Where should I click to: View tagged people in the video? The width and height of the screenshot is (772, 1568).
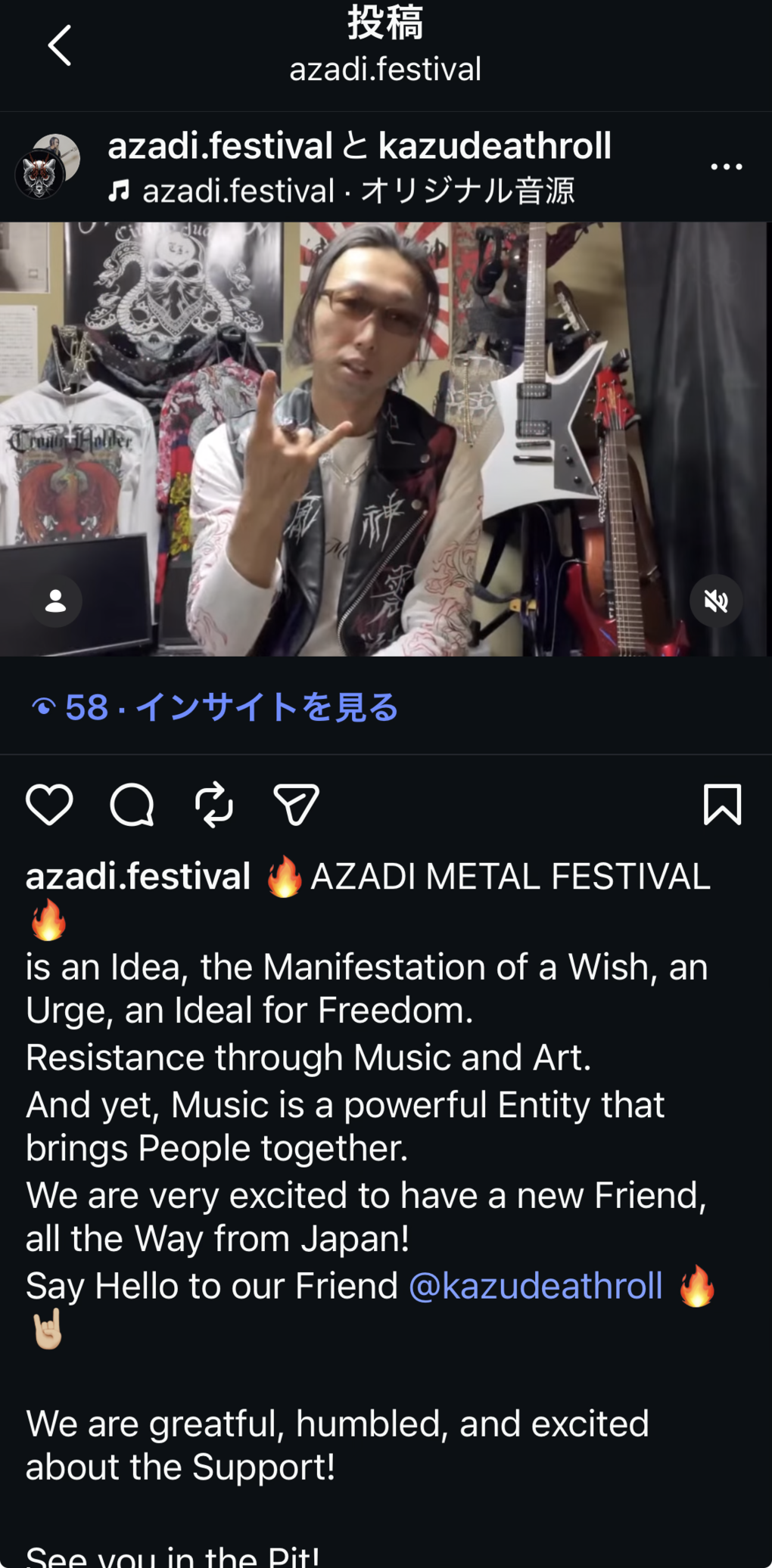(55, 601)
